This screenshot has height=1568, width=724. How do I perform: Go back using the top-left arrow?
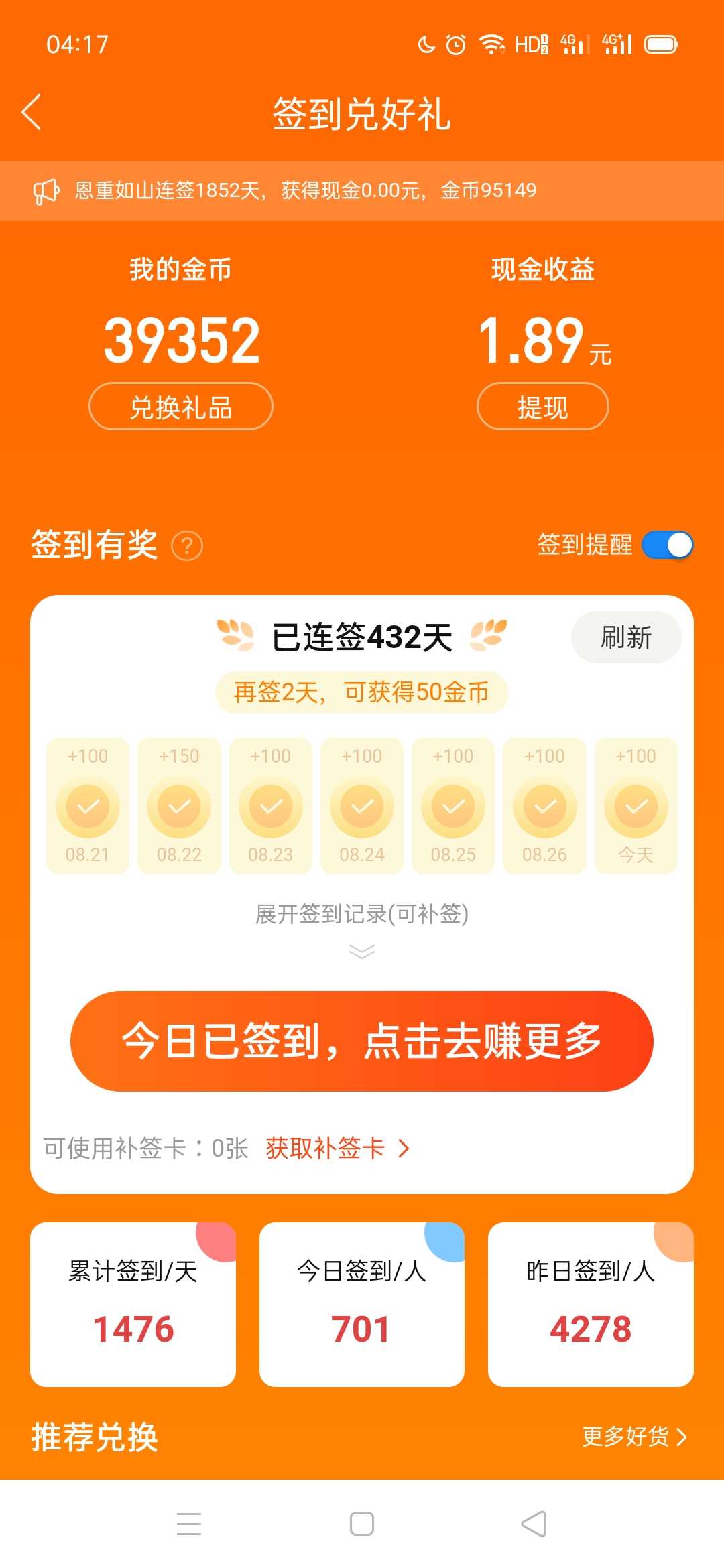pos(32,112)
